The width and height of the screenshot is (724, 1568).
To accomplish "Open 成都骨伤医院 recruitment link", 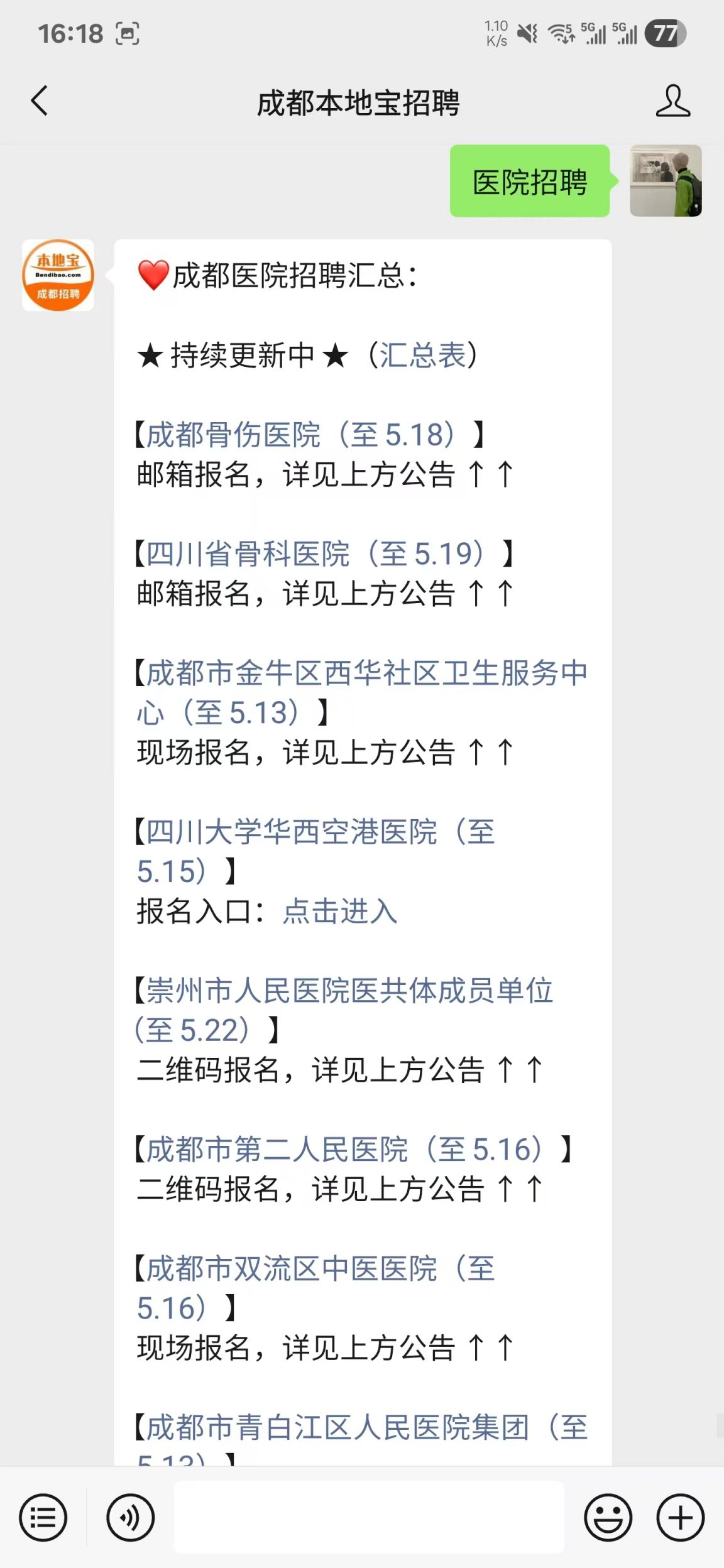I will (x=300, y=435).
